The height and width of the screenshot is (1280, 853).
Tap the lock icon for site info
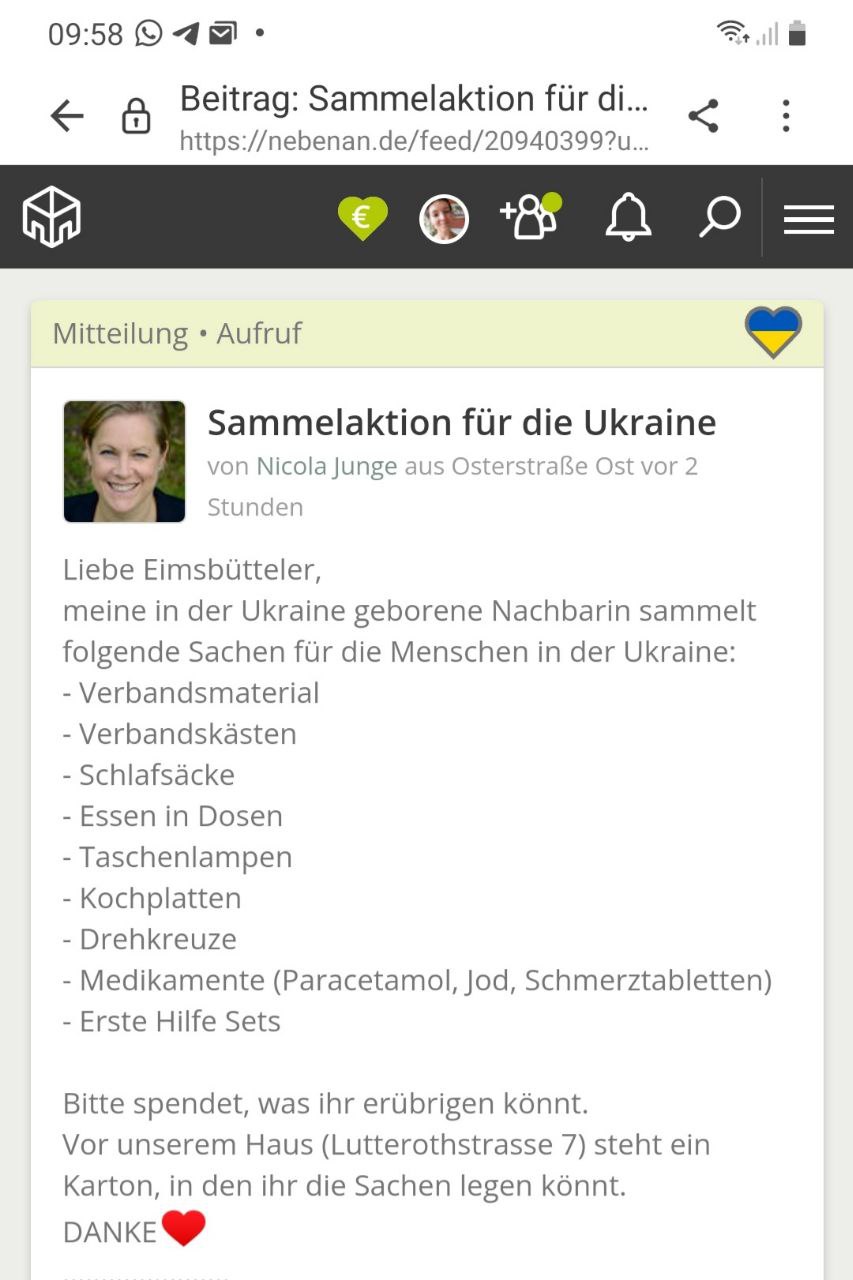pyautogui.click(x=136, y=118)
